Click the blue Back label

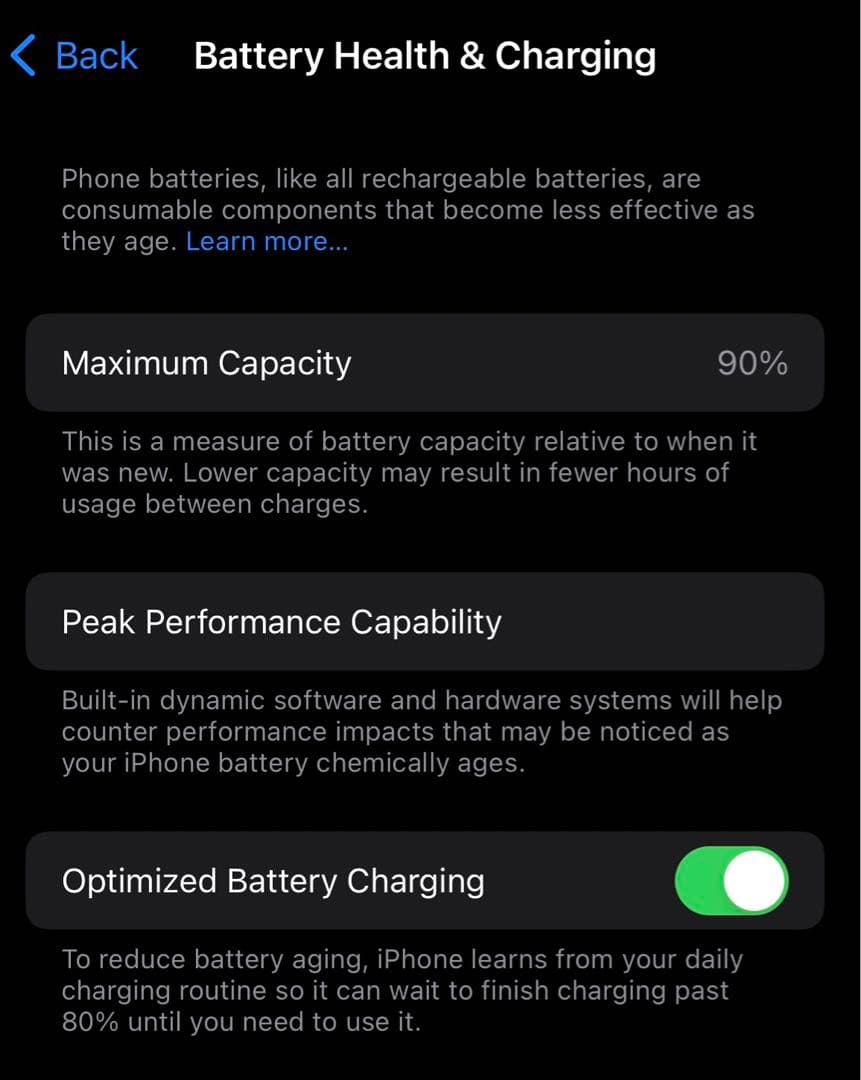coord(96,55)
